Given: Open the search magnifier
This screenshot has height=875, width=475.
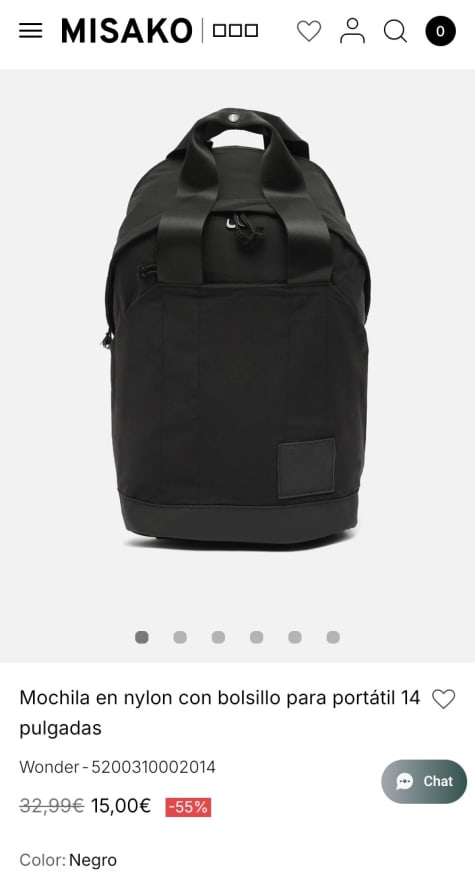Looking at the screenshot, I should click(x=395, y=31).
